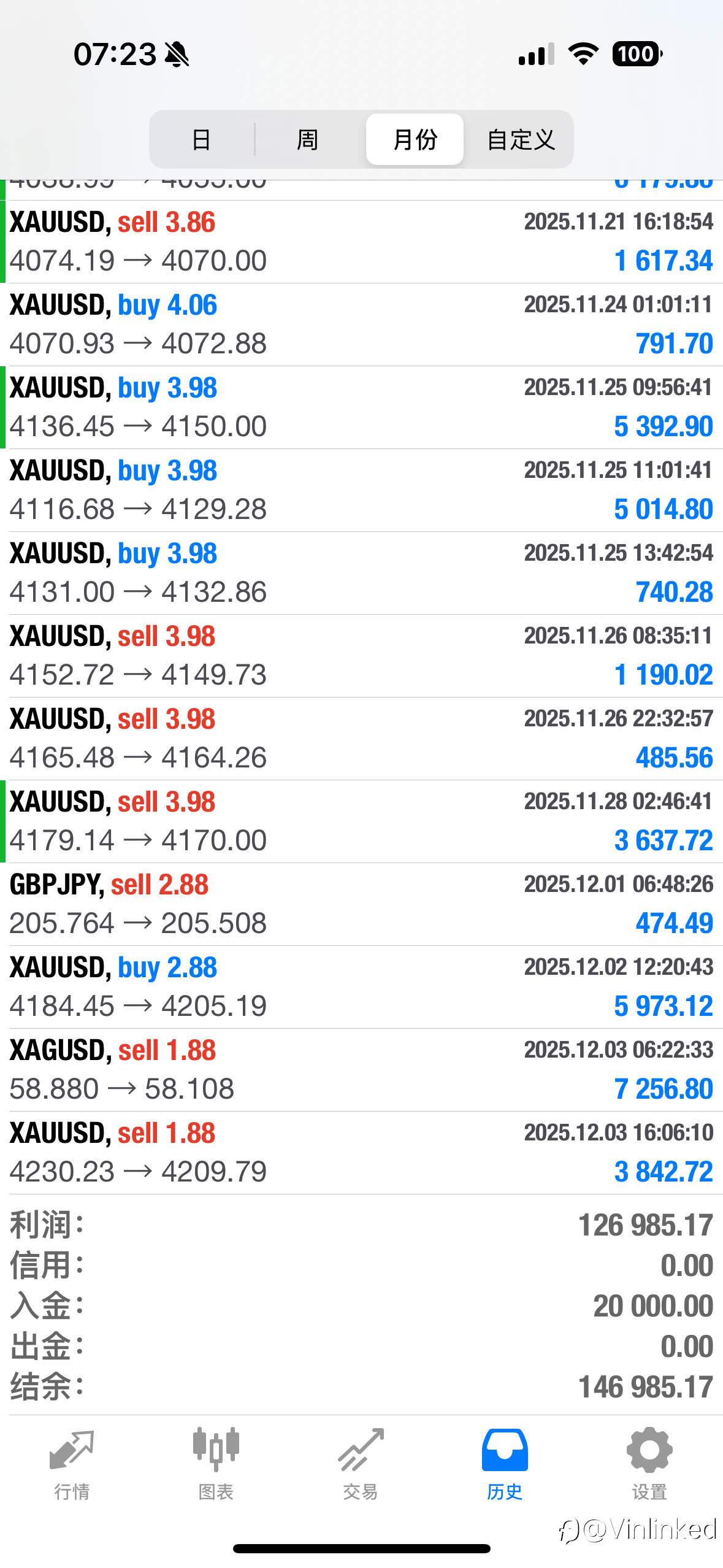This screenshot has height=1568, width=723.
Task: Open the trade with profit 5 392.90
Action: (x=361, y=407)
